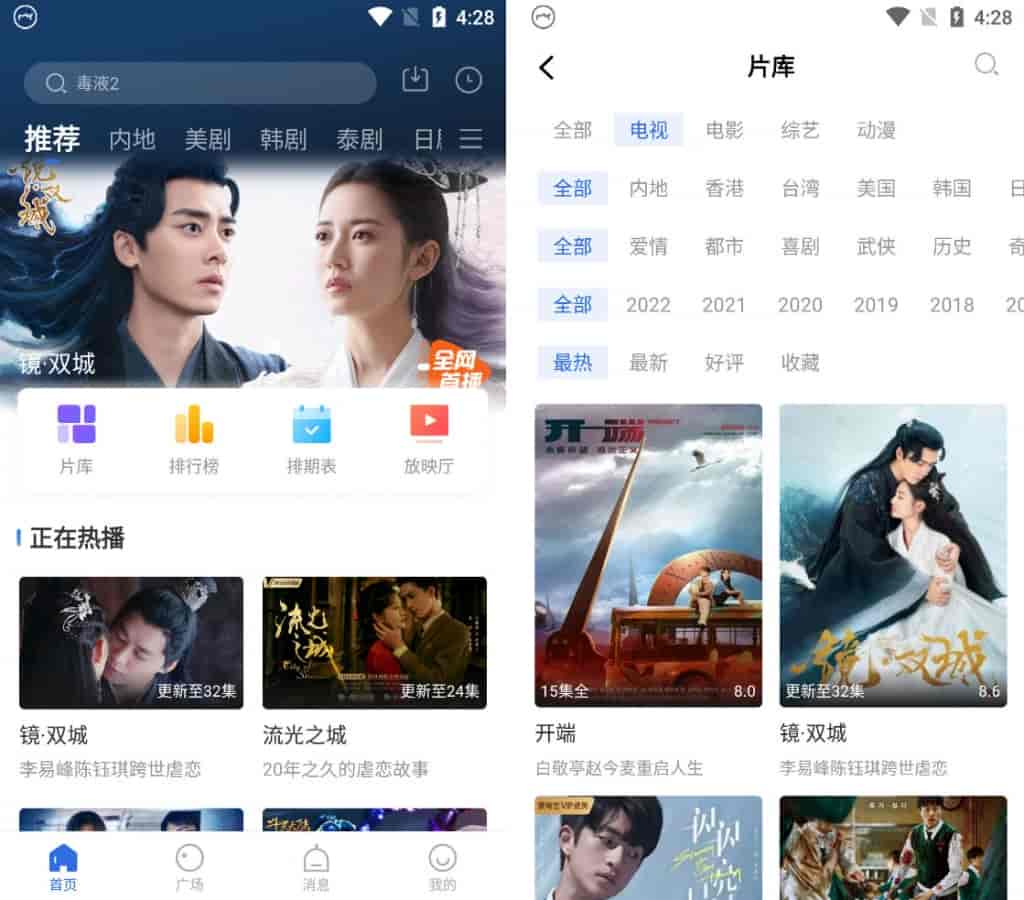Open the downloads icon
The width and height of the screenshot is (1024, 900).
(x=415, y=80)
